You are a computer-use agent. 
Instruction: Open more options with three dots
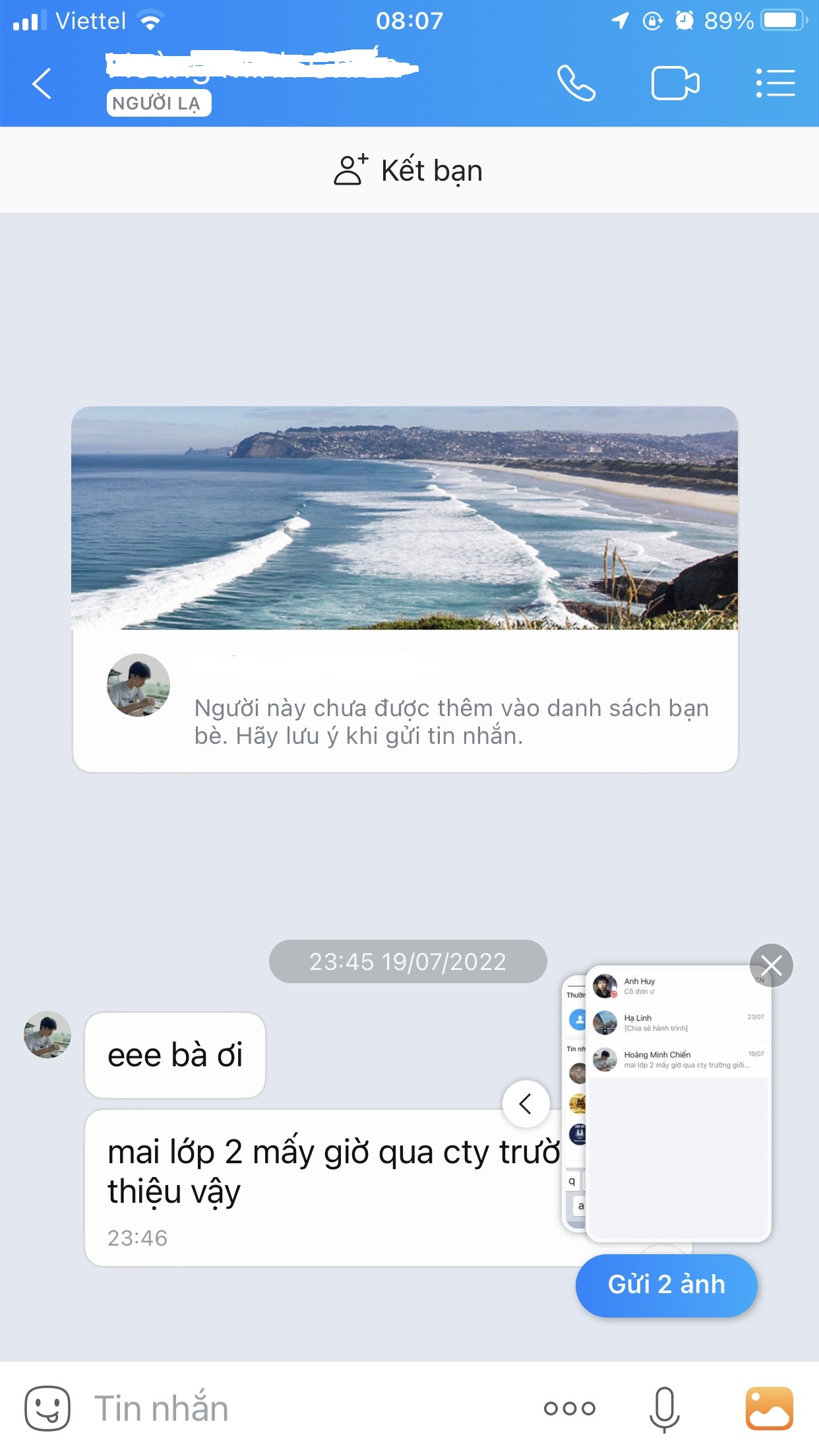pos(570,1409)
